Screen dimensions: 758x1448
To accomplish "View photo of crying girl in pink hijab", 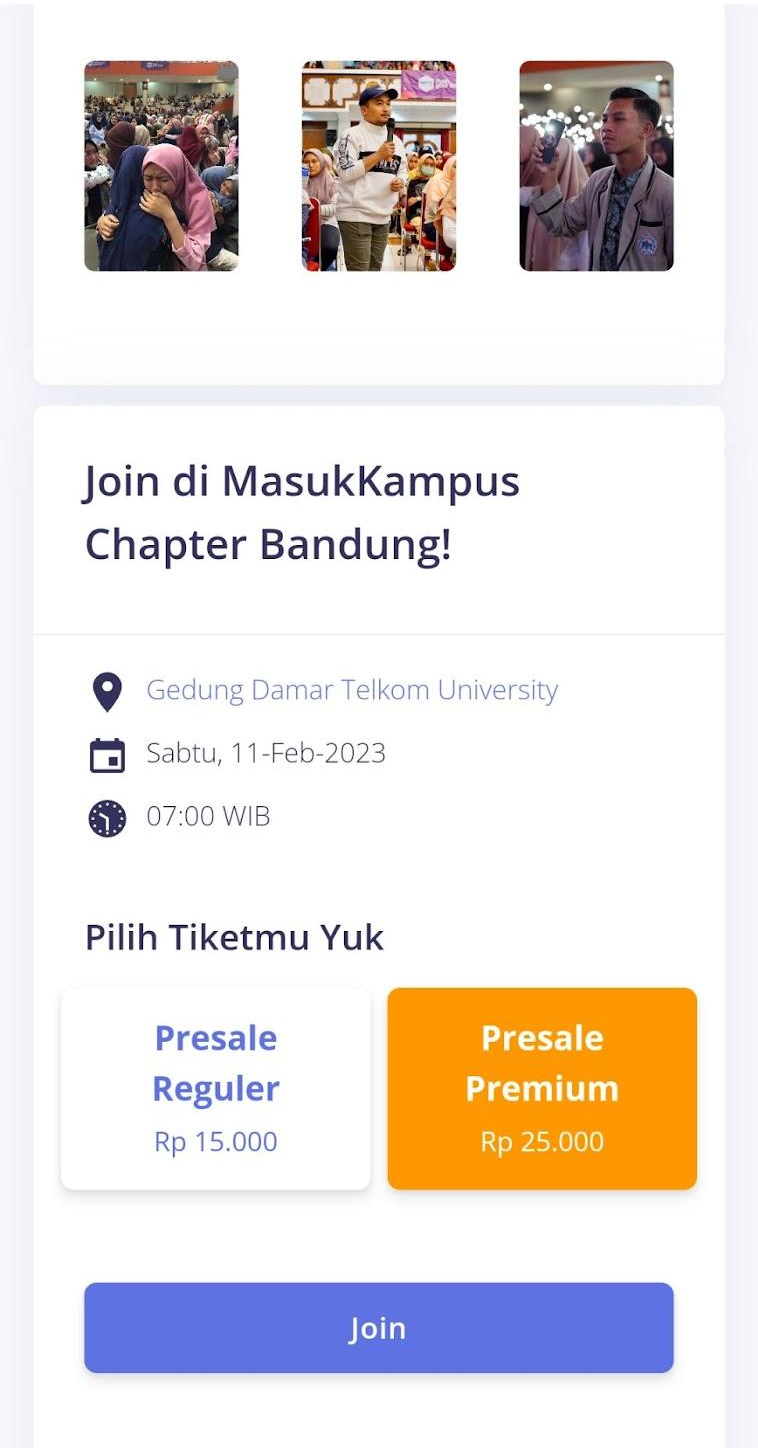I will pos(161,166).
